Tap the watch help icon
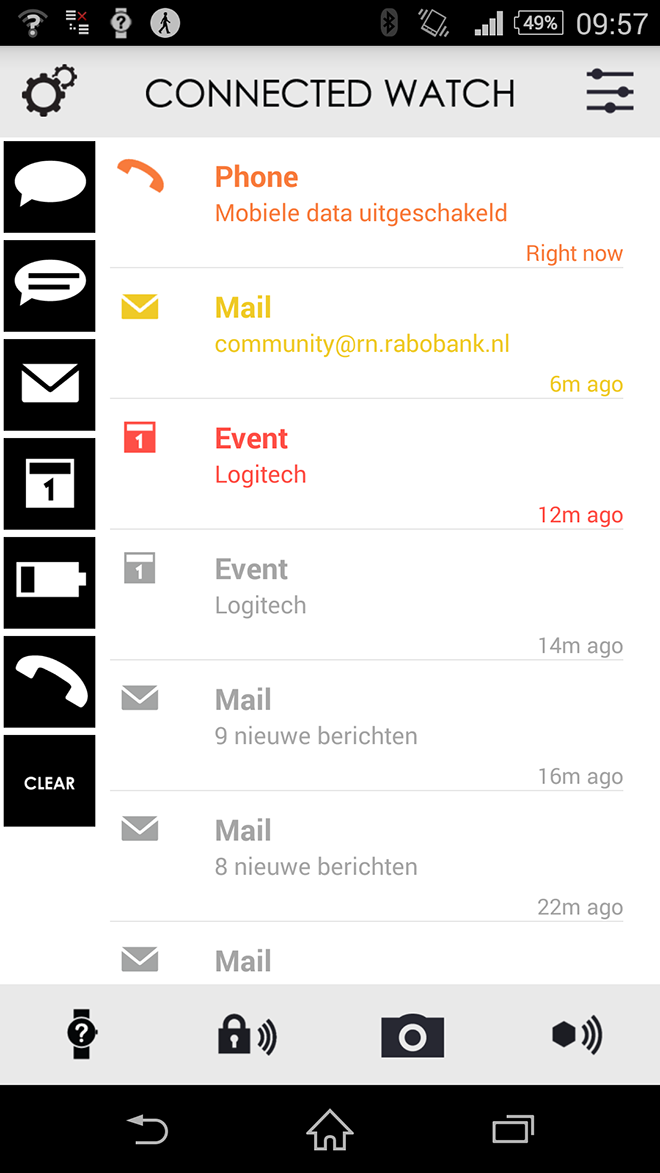Screen dimensions: 660x1173 click(82, 1035)
